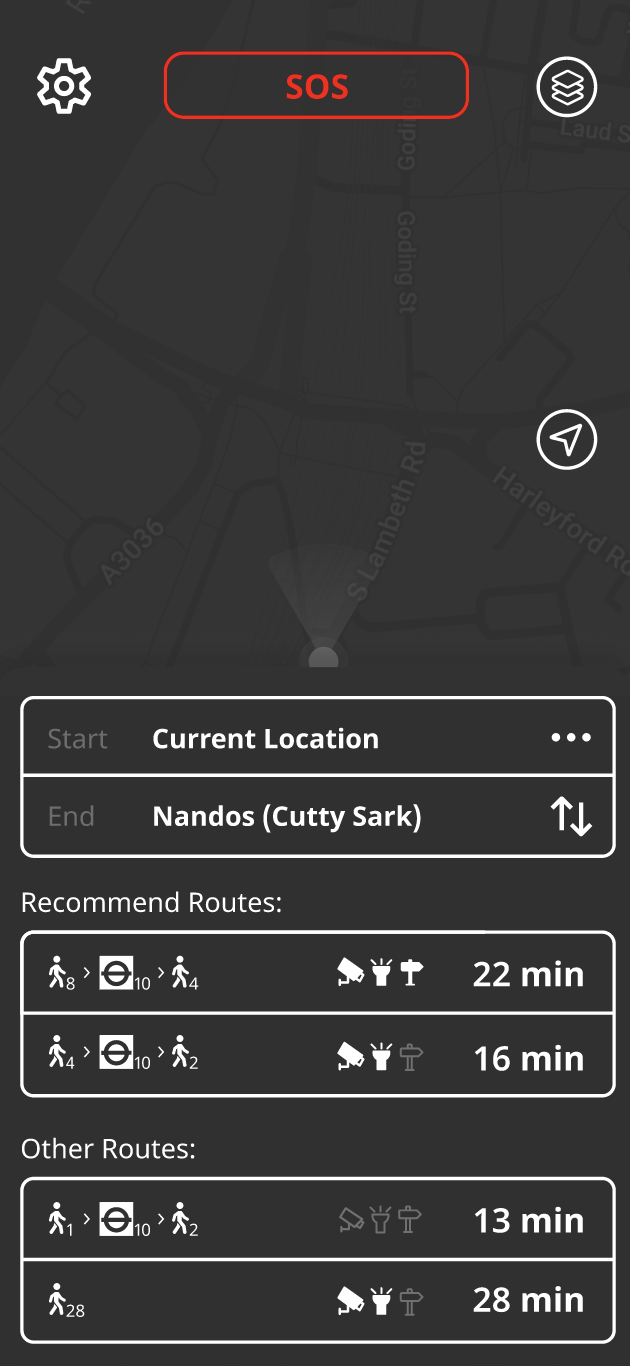Choose the 13 min other route

pos(317,1220)
